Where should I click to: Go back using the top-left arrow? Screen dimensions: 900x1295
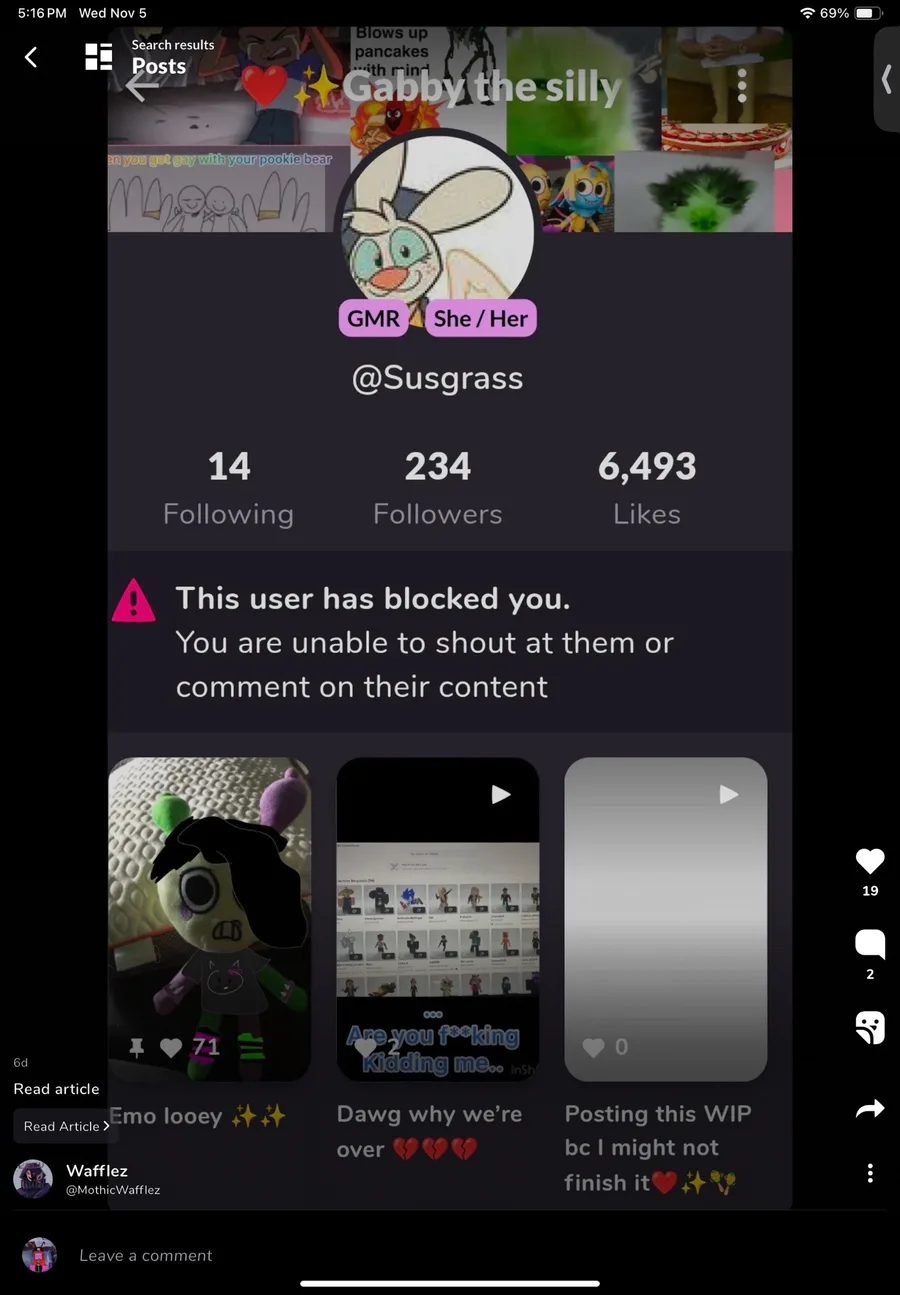31,57
